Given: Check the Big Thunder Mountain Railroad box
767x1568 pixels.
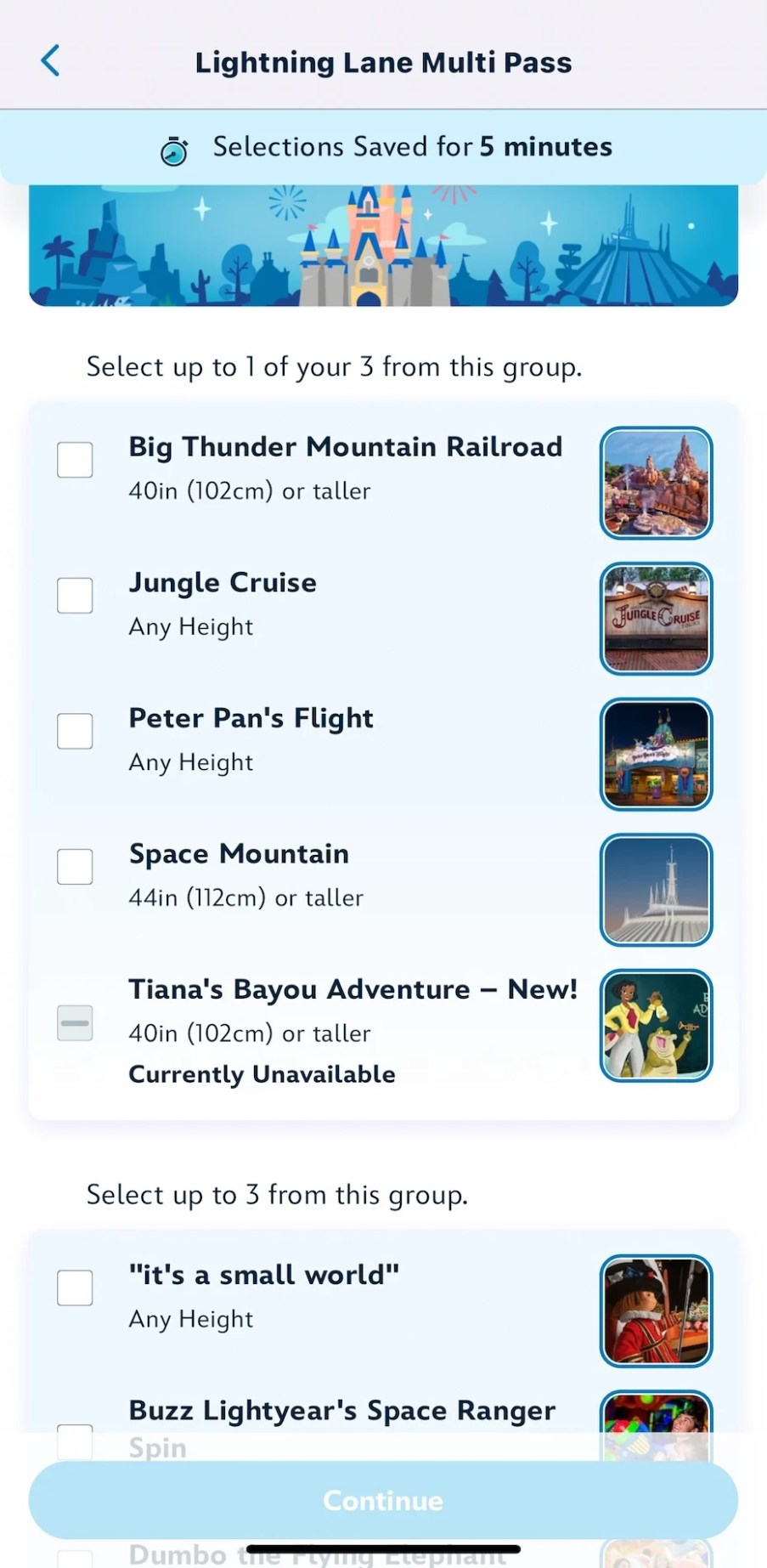Looking at the screenshot, I should (75, 460).
